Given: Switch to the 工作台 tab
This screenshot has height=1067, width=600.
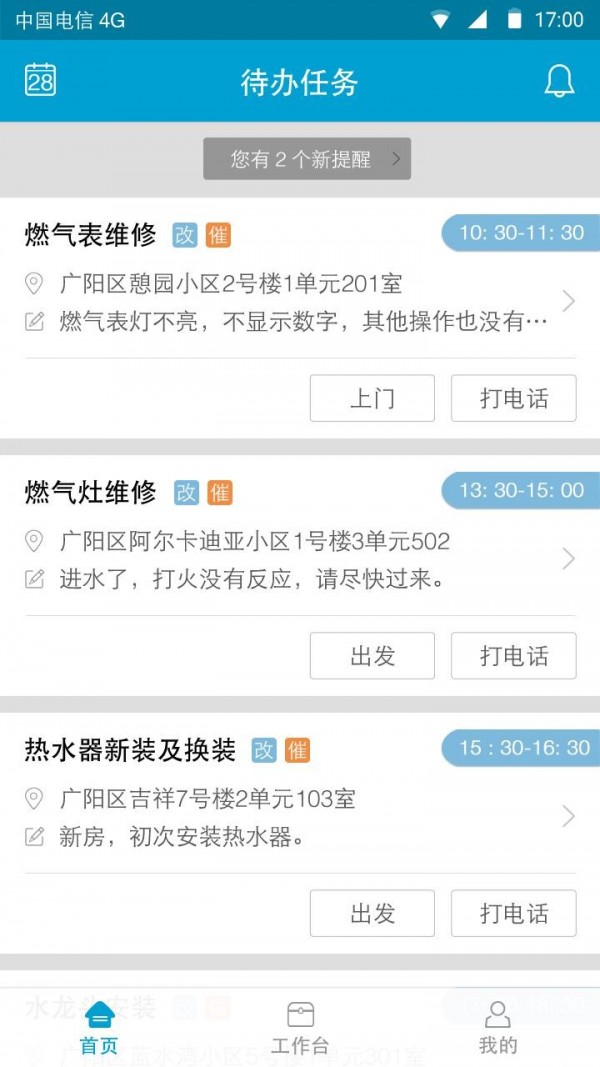Looking at the screenshot, I should 300,1028.
